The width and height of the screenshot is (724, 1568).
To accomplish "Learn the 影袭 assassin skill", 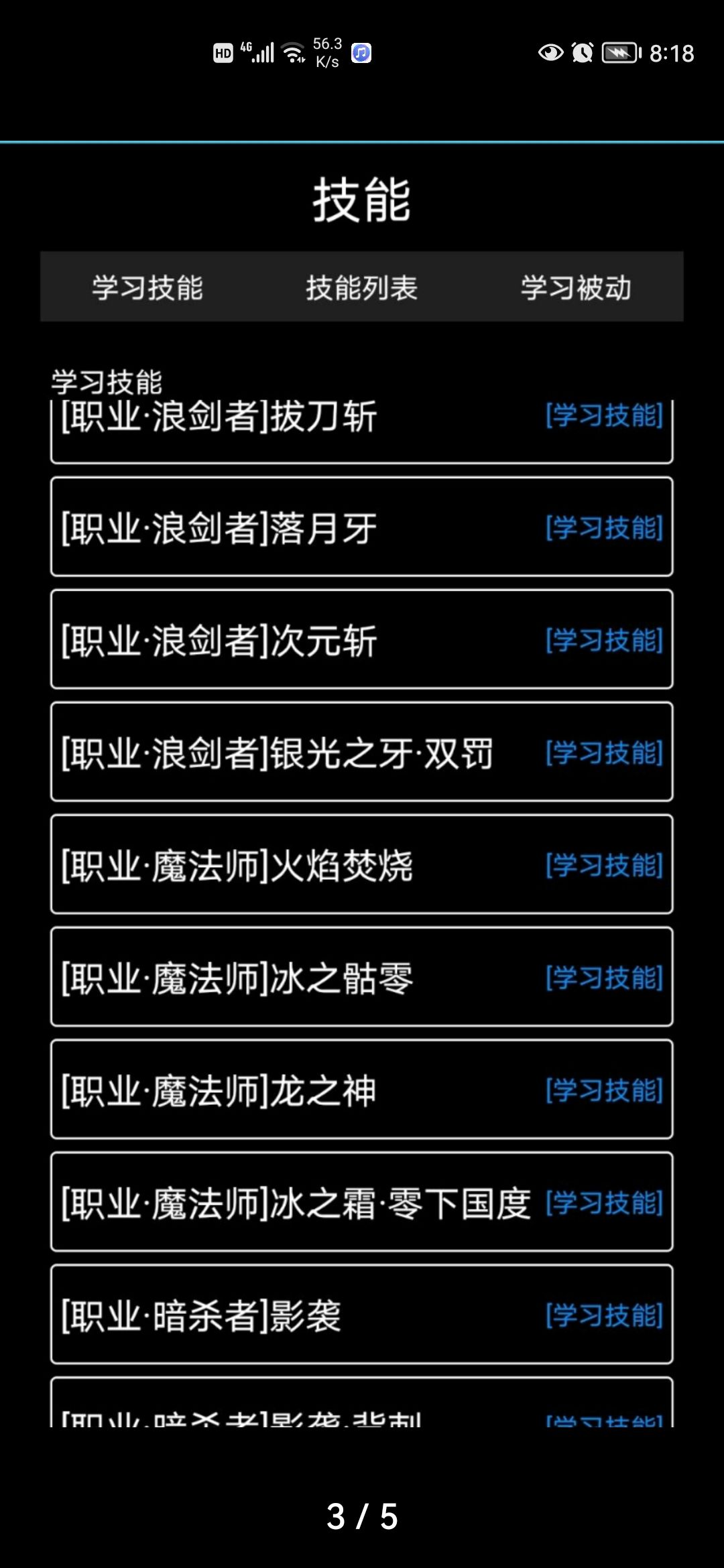I will point(603,1316).
